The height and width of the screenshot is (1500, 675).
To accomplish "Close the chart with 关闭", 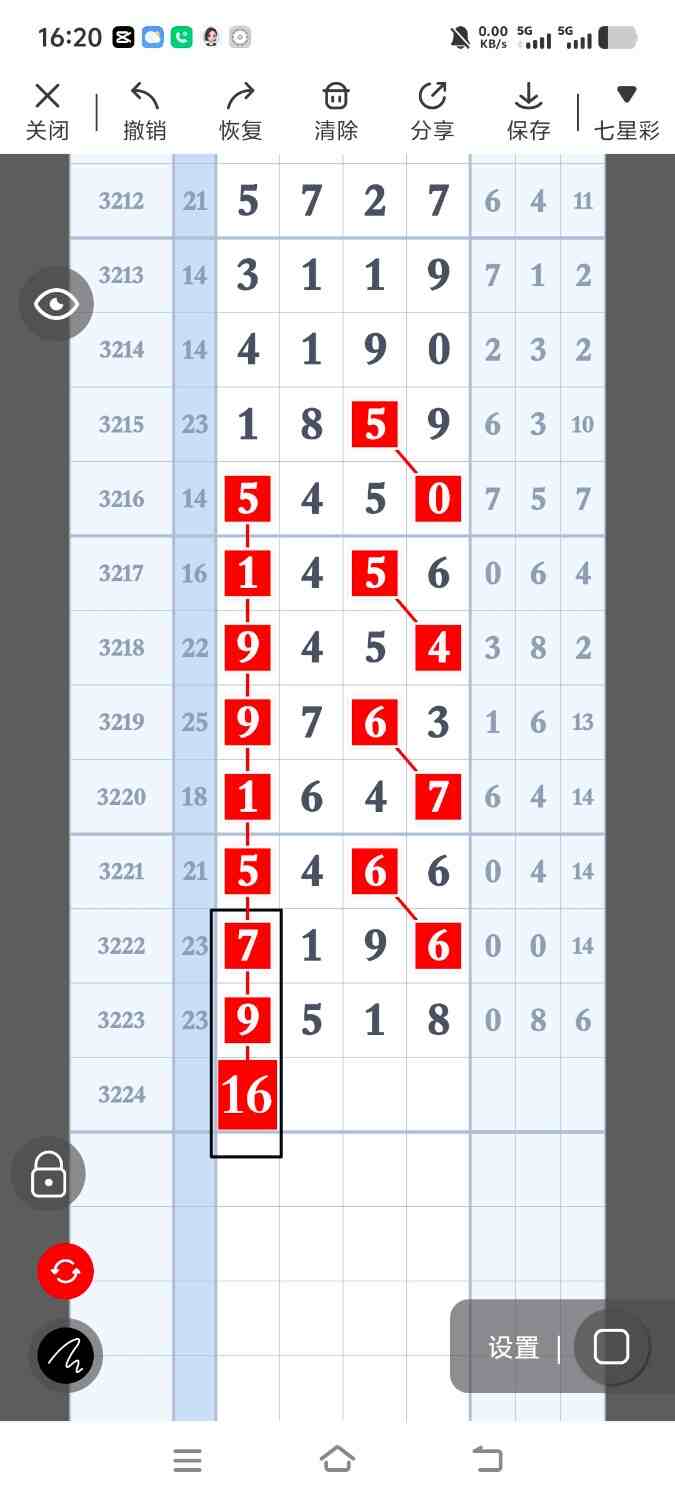I will (47, 111).
